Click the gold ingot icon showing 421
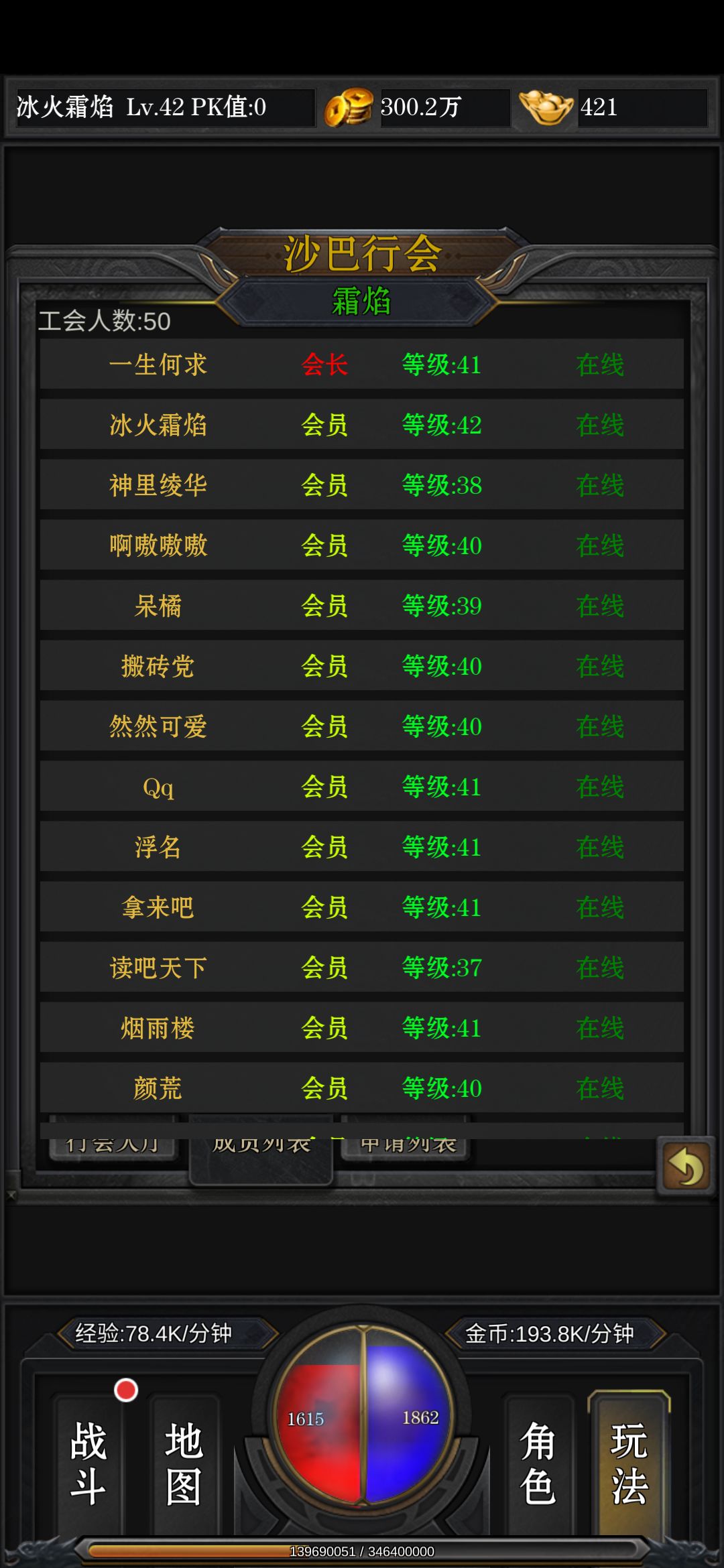The height and width of the screenshot is (1568, 724). pyautogui.click(x=544, y=107)
